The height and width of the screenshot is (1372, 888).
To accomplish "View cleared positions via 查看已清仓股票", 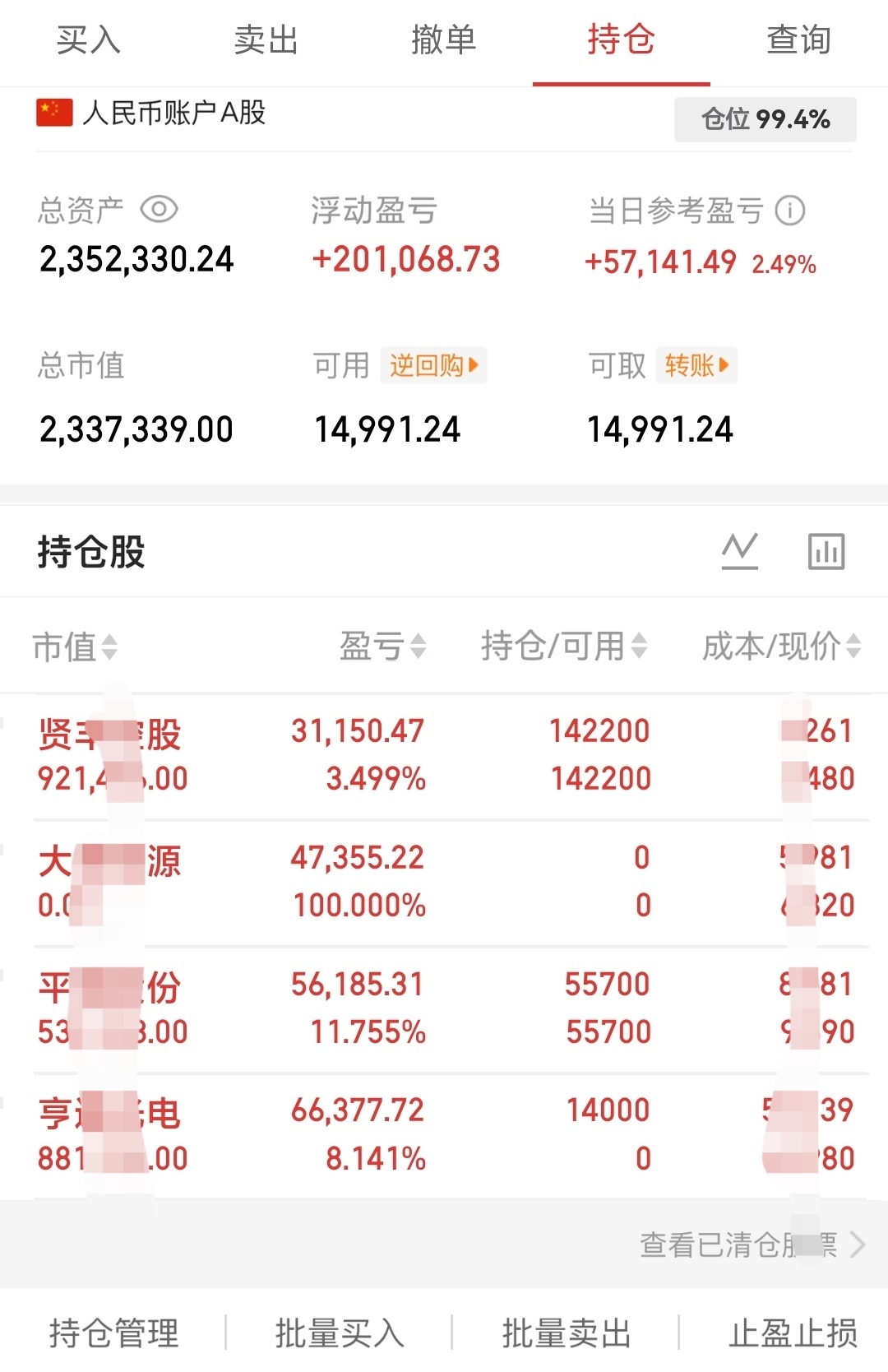I will point(752,1245).
